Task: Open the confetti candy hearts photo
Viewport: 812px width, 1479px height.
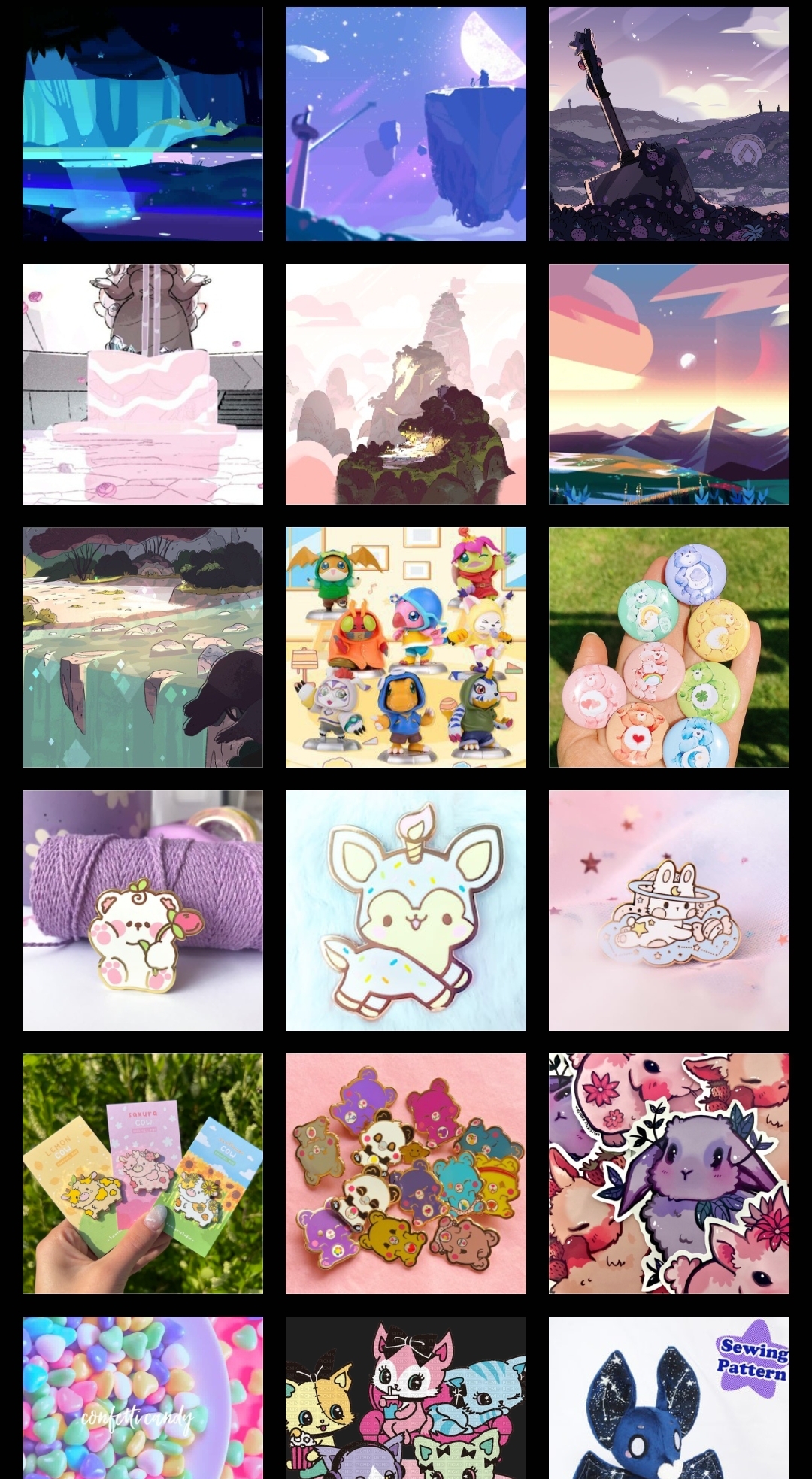Action: pos(143,1397)
